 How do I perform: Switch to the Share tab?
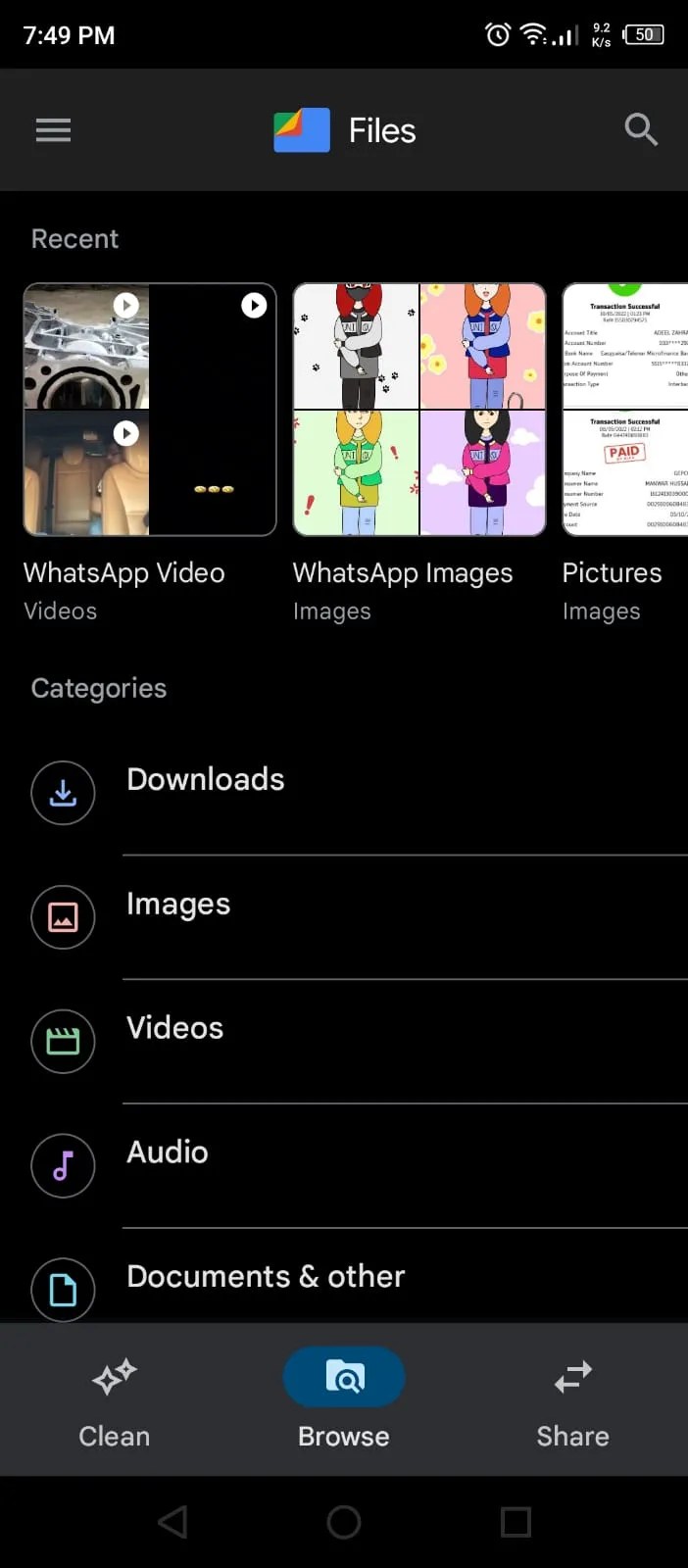tap(573, 1401)
